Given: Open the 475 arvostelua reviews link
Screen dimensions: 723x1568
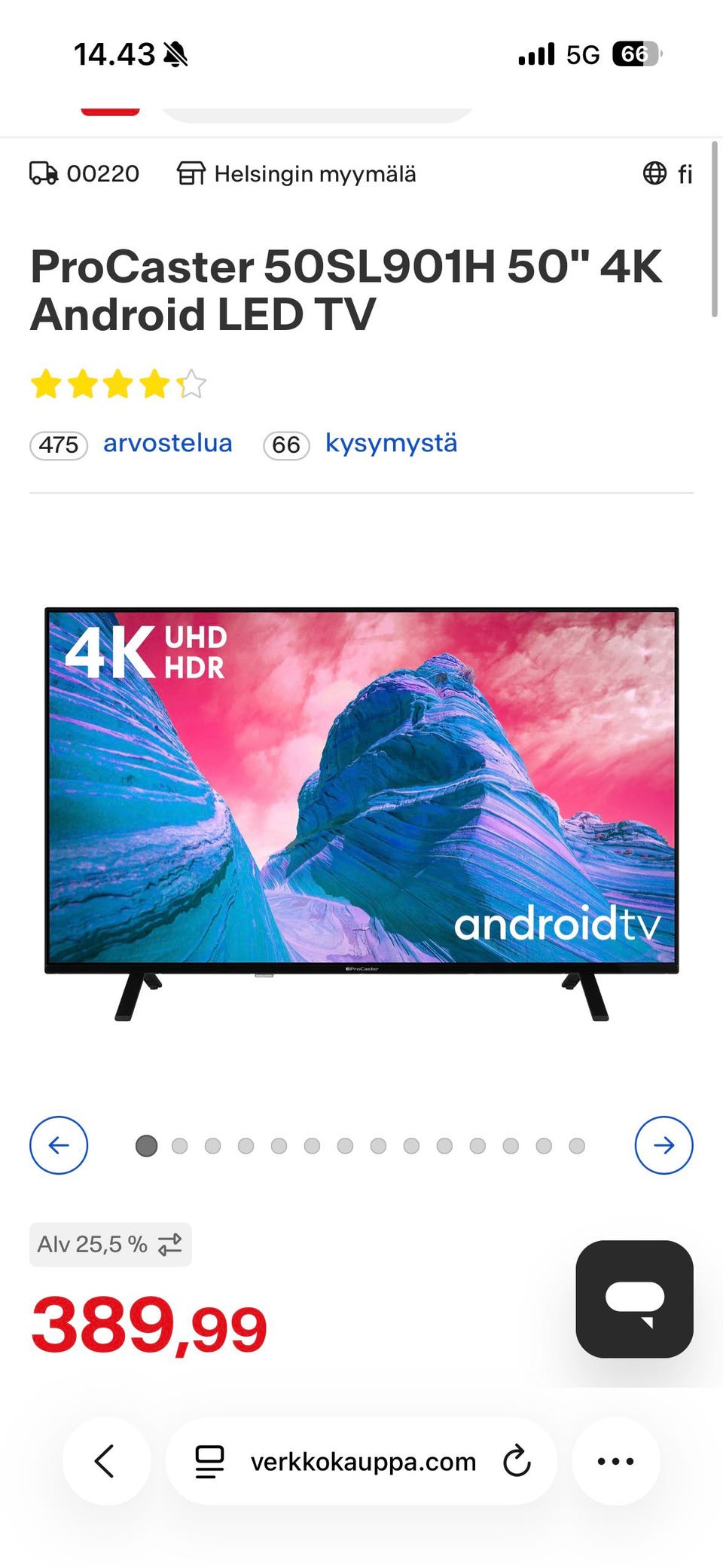Looking at the screenshot, I should point(131,443).
